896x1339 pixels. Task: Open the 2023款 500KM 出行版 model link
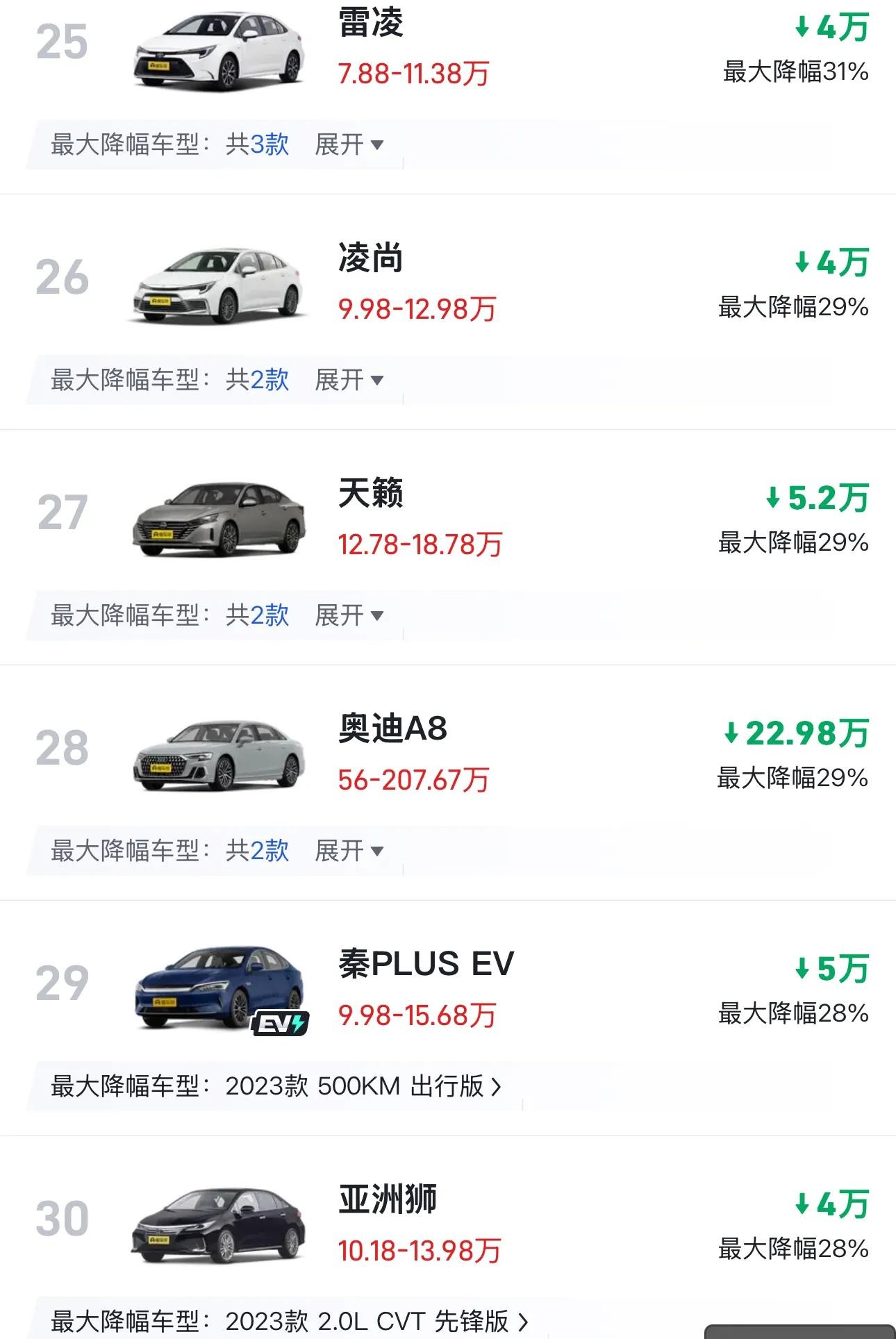363,1086
